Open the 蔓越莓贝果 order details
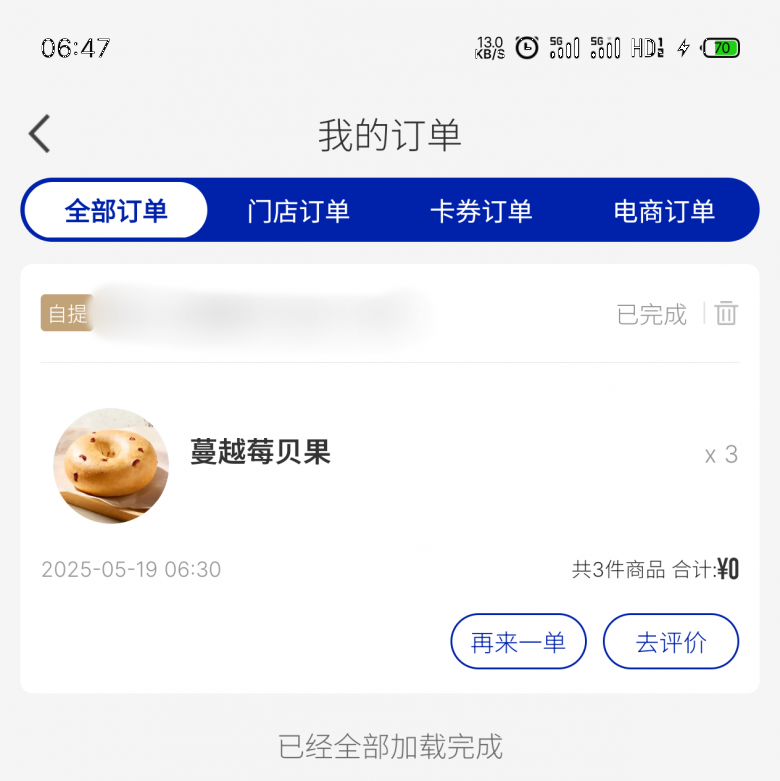780x781 pixels. pyautogui.click(x=260, y=453)
